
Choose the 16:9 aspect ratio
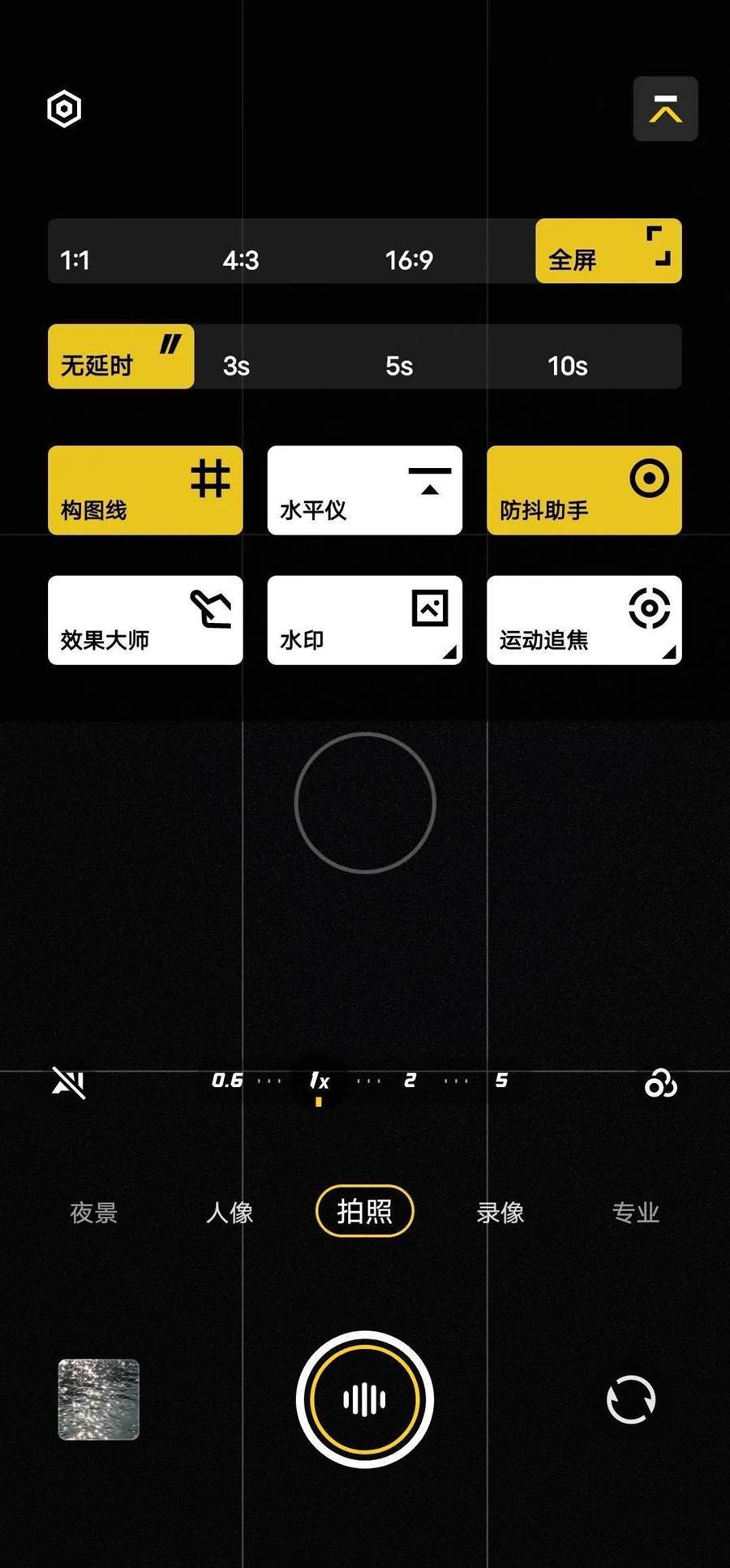[409, 260]
